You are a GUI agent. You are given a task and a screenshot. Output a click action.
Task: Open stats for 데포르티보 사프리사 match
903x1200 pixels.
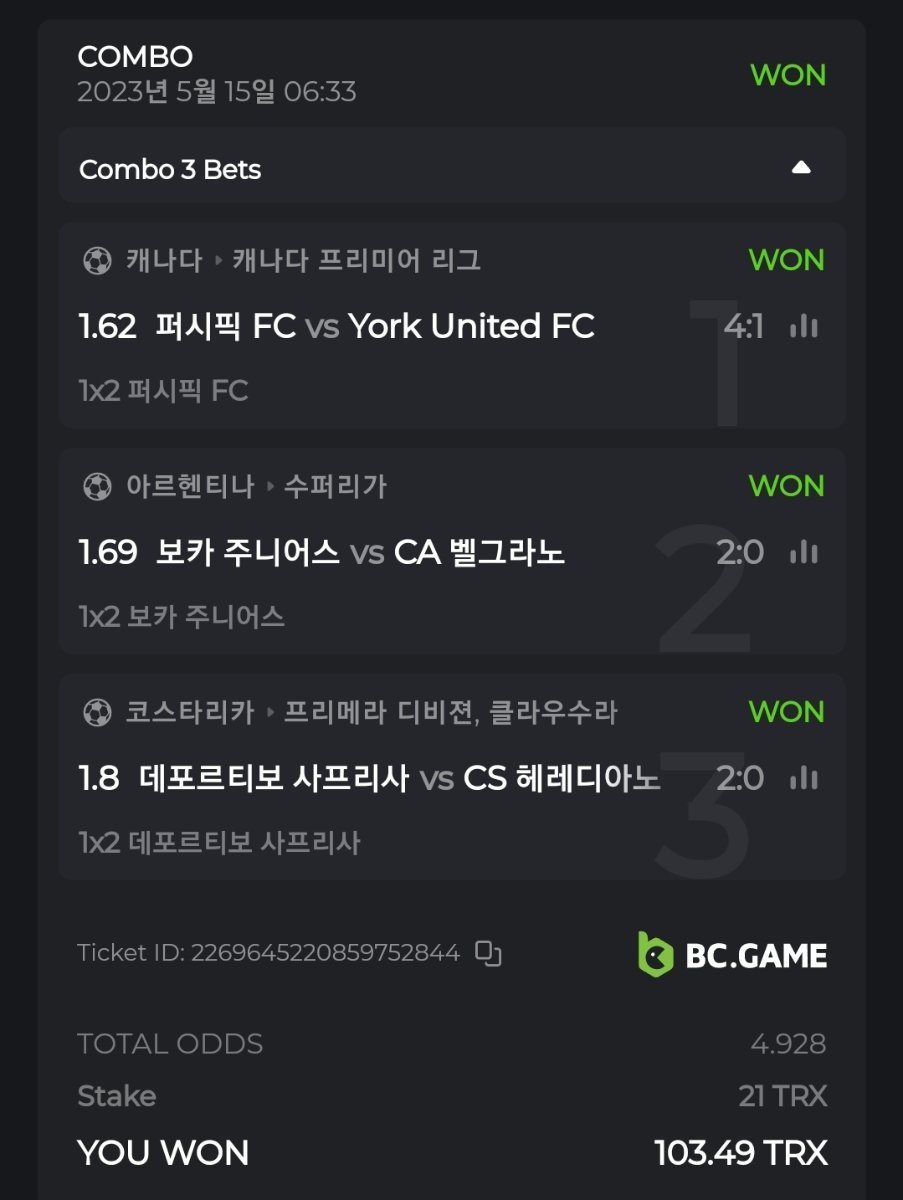click(x=803, y=778)
